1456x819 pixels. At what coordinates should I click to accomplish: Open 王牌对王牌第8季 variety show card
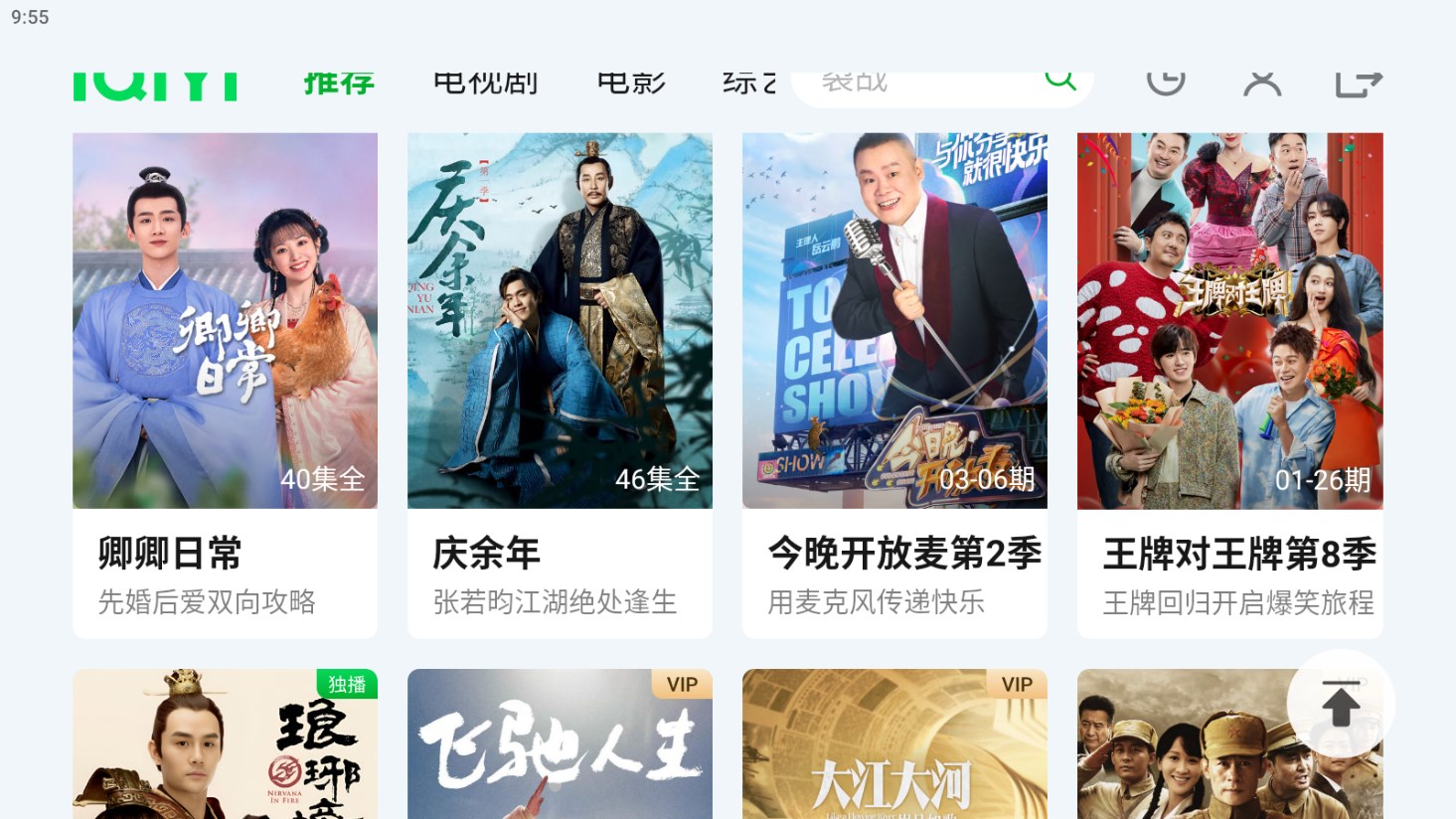1229,385
